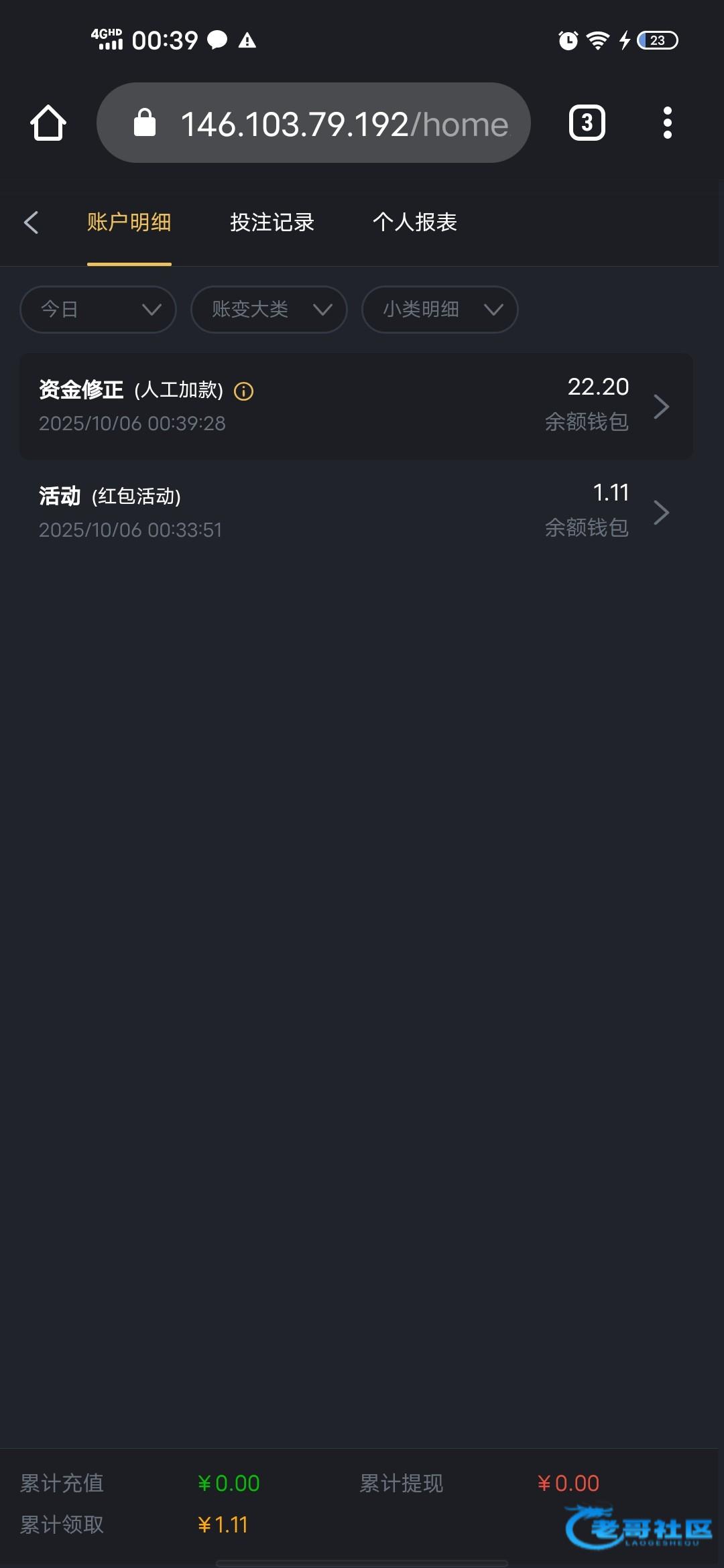Expand the 账变大类 dropdown
The width and height of the screenshot is (724, 1568).
point(269,310)
